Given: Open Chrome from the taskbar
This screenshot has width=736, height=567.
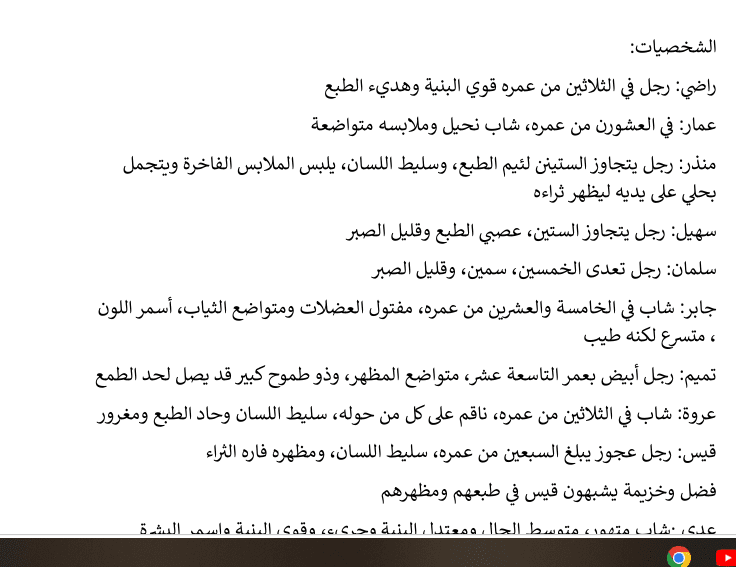Looking at the screenshot, I should (679, 557).
